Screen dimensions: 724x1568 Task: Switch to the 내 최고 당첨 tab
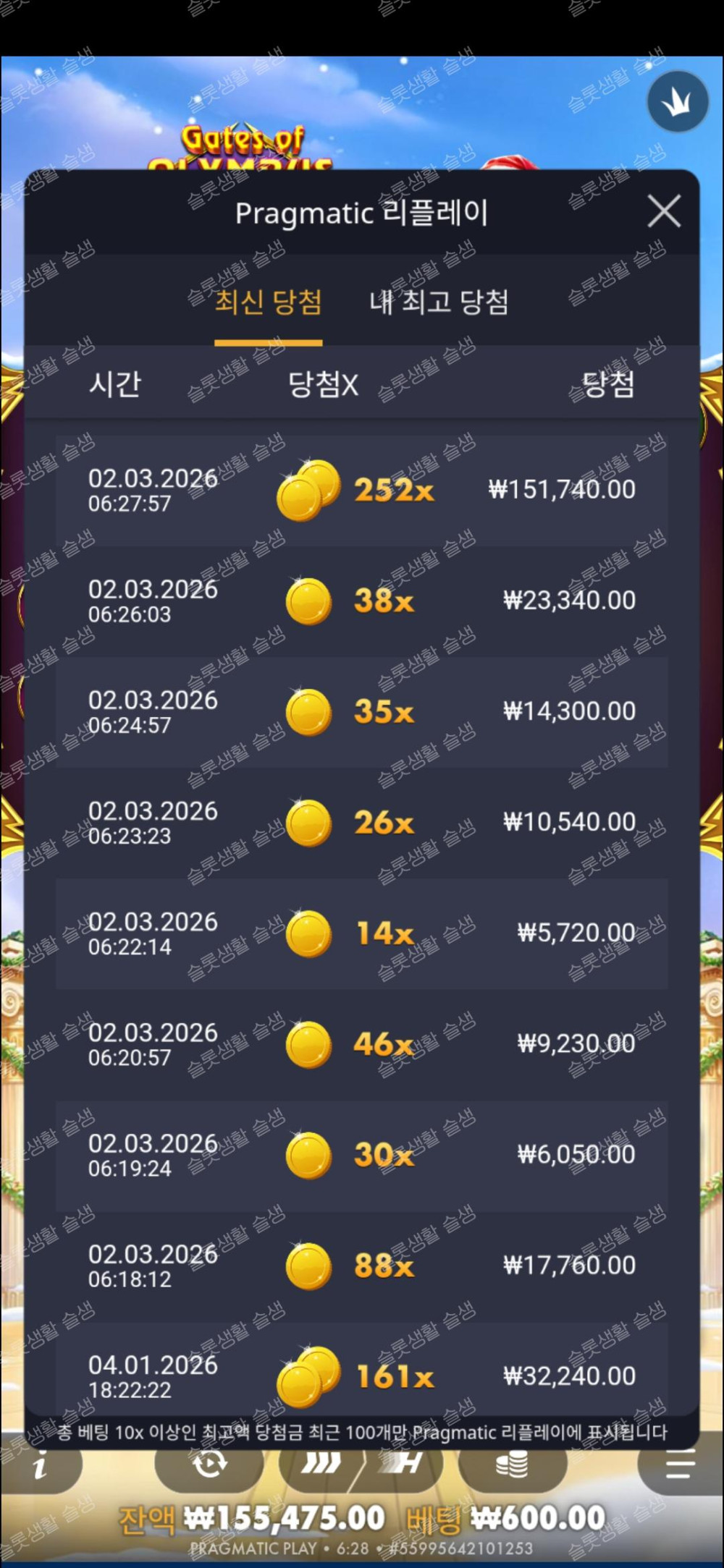439,302
